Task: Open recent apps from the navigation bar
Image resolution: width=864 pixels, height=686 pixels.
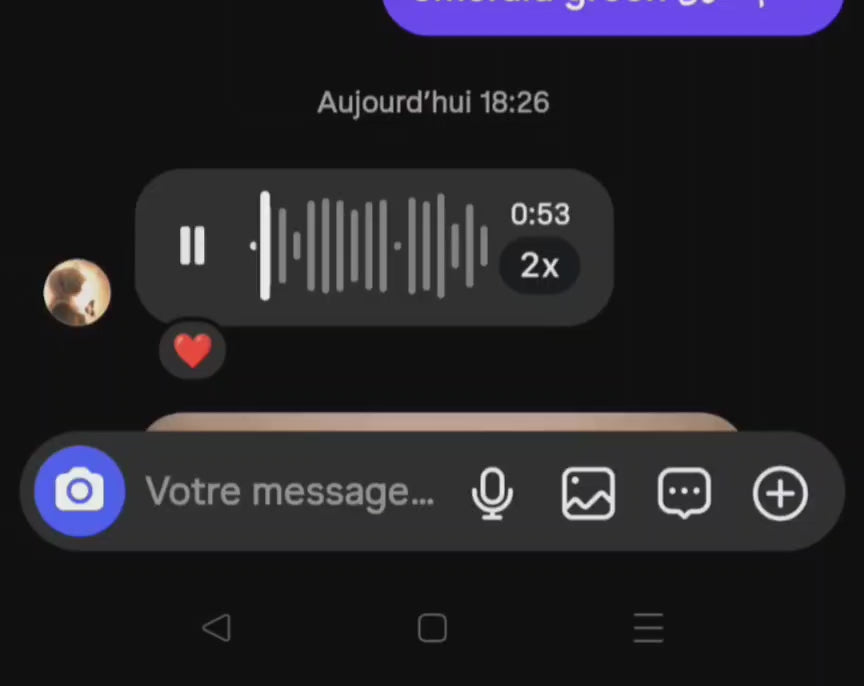Action: (x=648, y=628)
